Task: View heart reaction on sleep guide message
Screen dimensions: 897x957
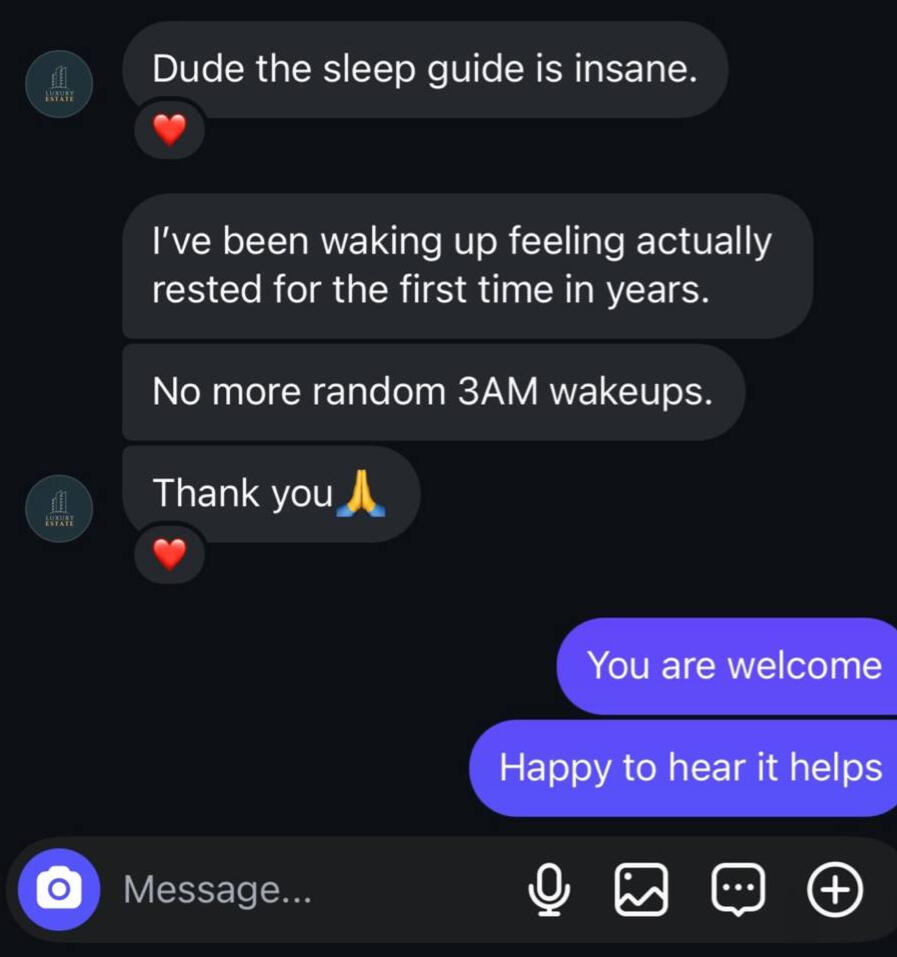Action: (170, 130)
